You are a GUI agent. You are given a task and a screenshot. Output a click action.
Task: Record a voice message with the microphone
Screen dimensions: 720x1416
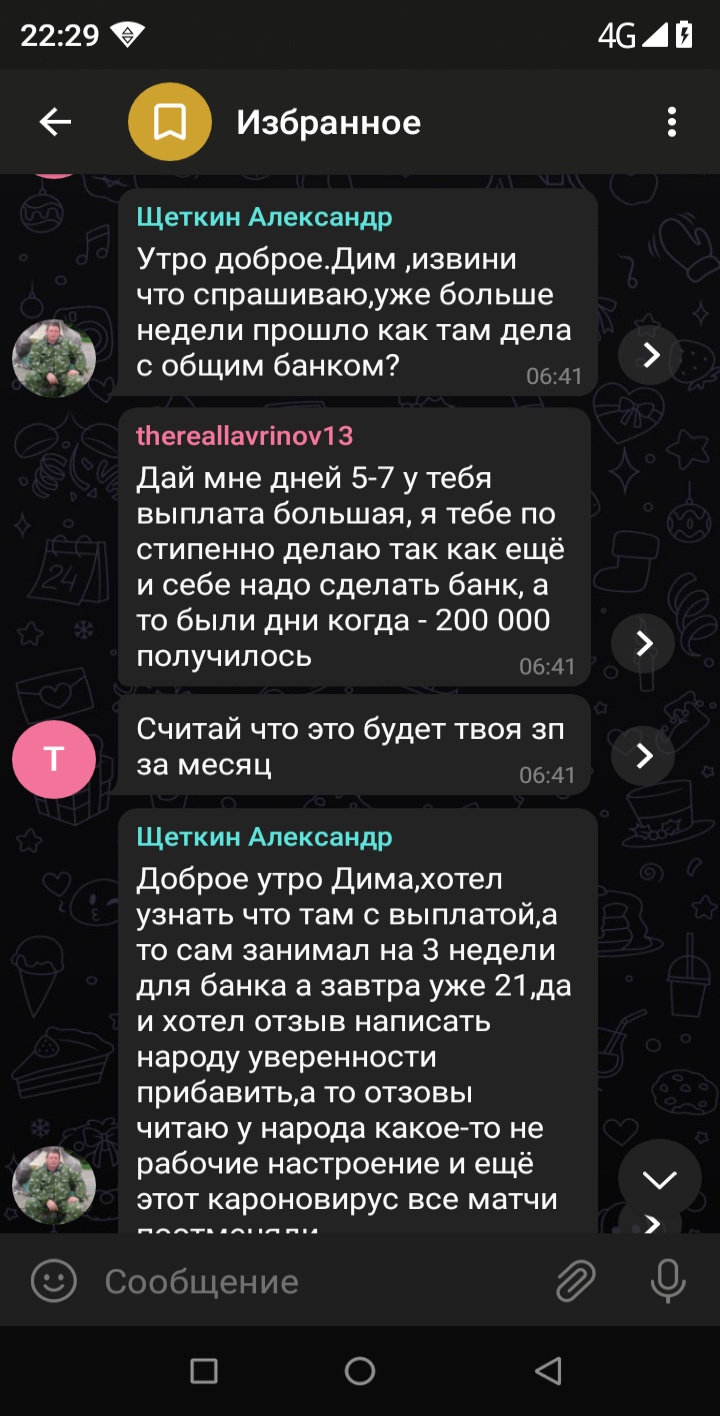click(667, 1281)
